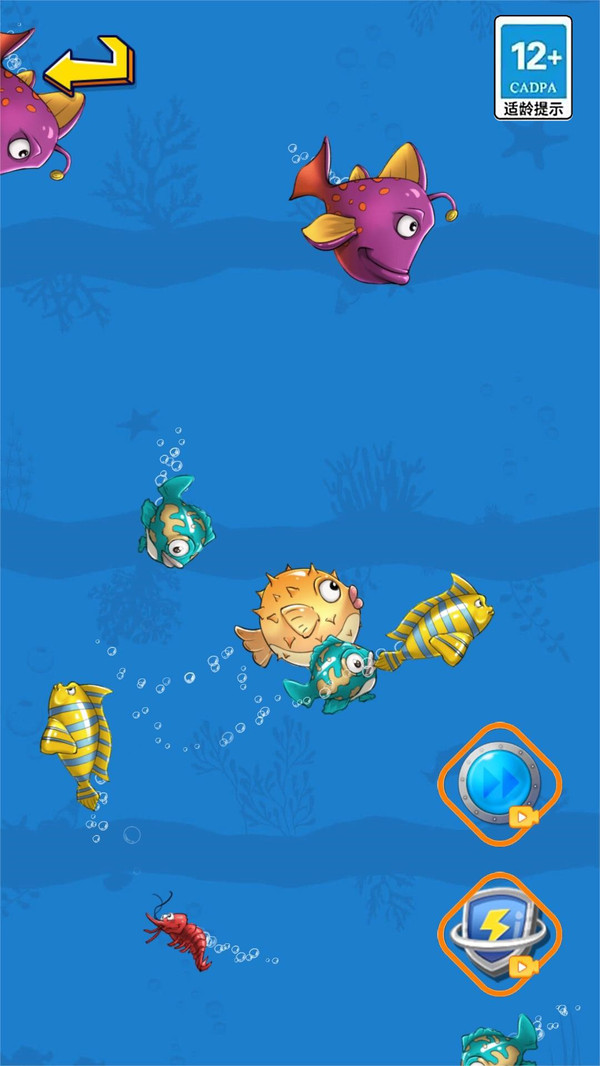Activate the lightning shield power-up

(x=499, y=934)
